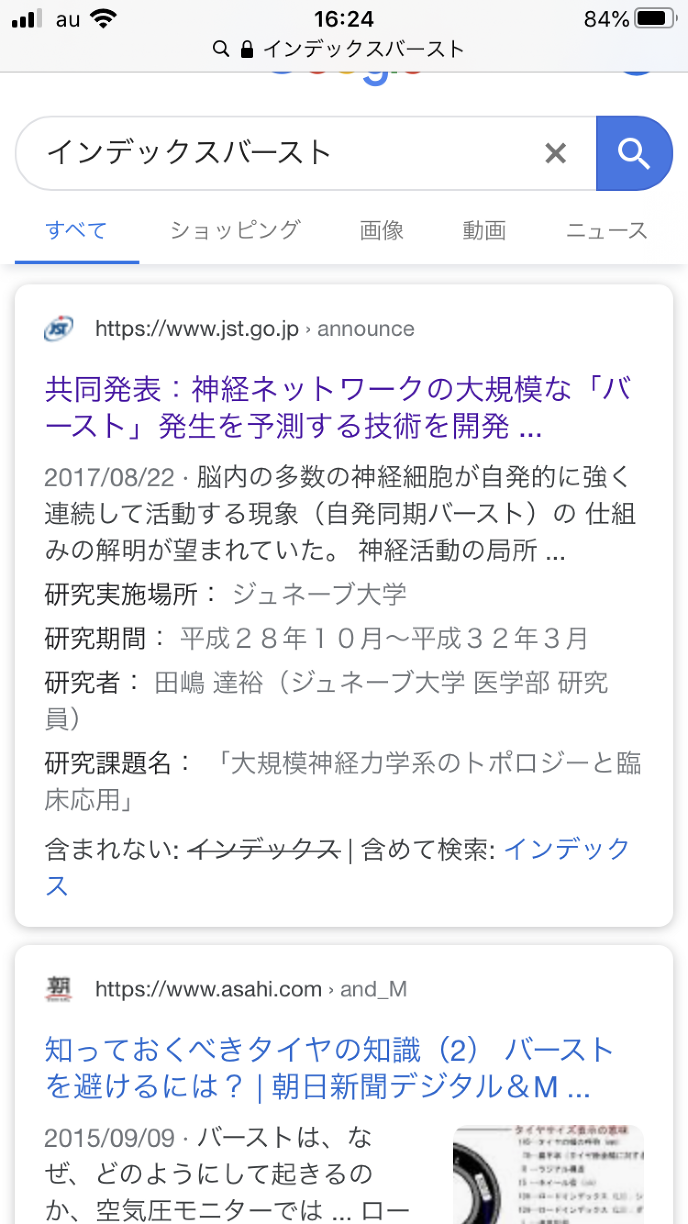Switch to the 画像 tab
Viewport: 688px width, 1224px height.
coord(382,230)
